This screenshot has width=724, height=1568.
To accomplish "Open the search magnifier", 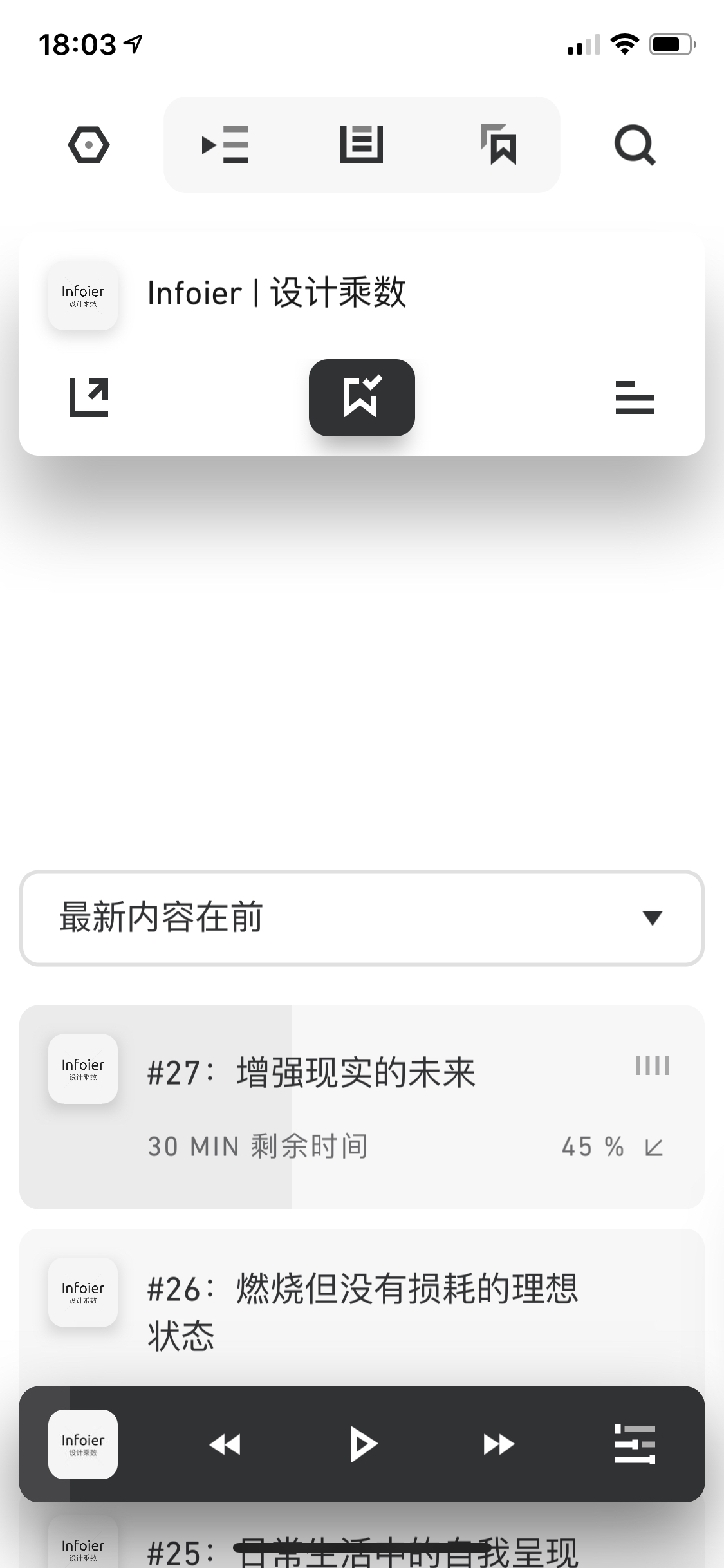I will (x=635, y=145).
